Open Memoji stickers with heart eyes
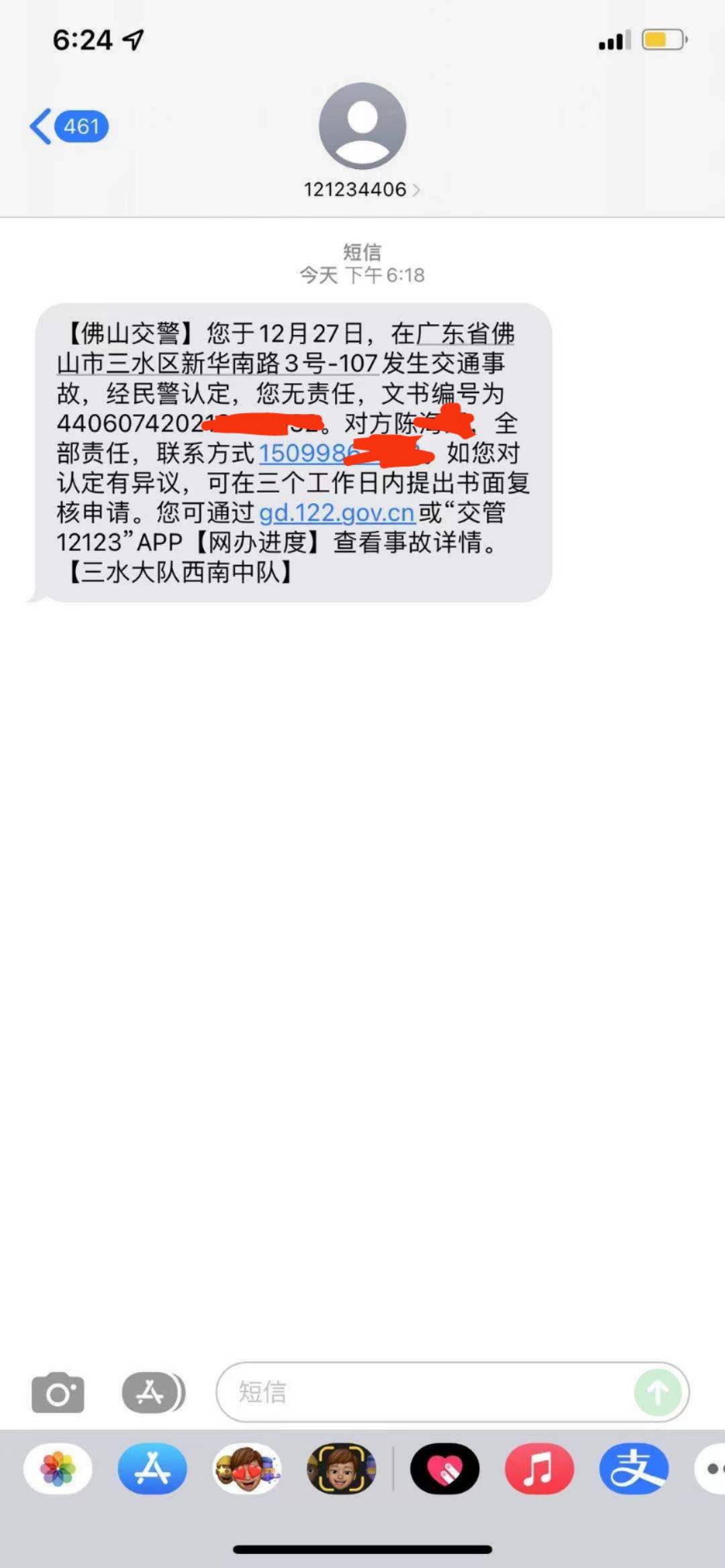 (247, 1469)
